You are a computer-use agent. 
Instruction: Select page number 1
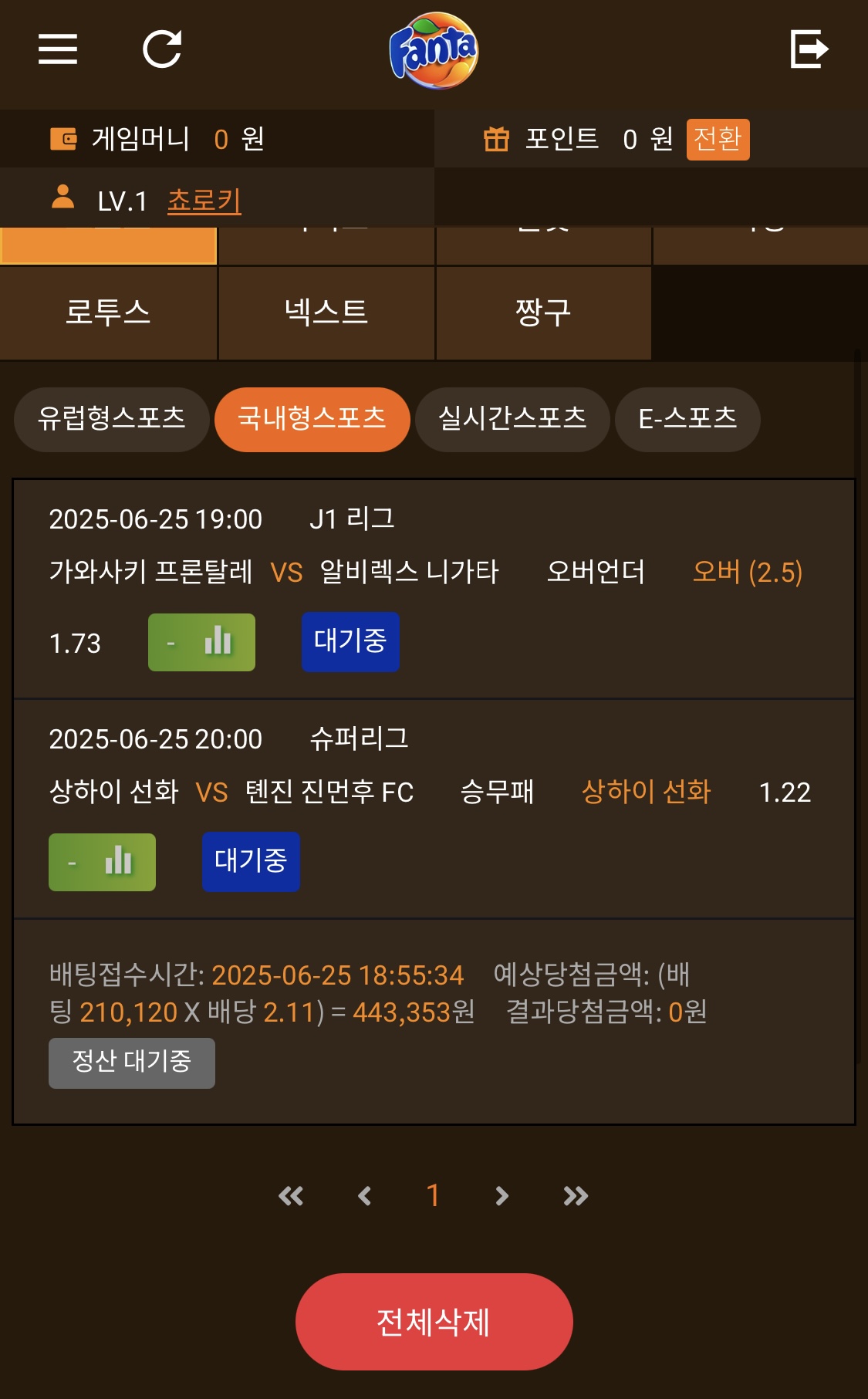pyautogui.click(x=433, y=1196)
